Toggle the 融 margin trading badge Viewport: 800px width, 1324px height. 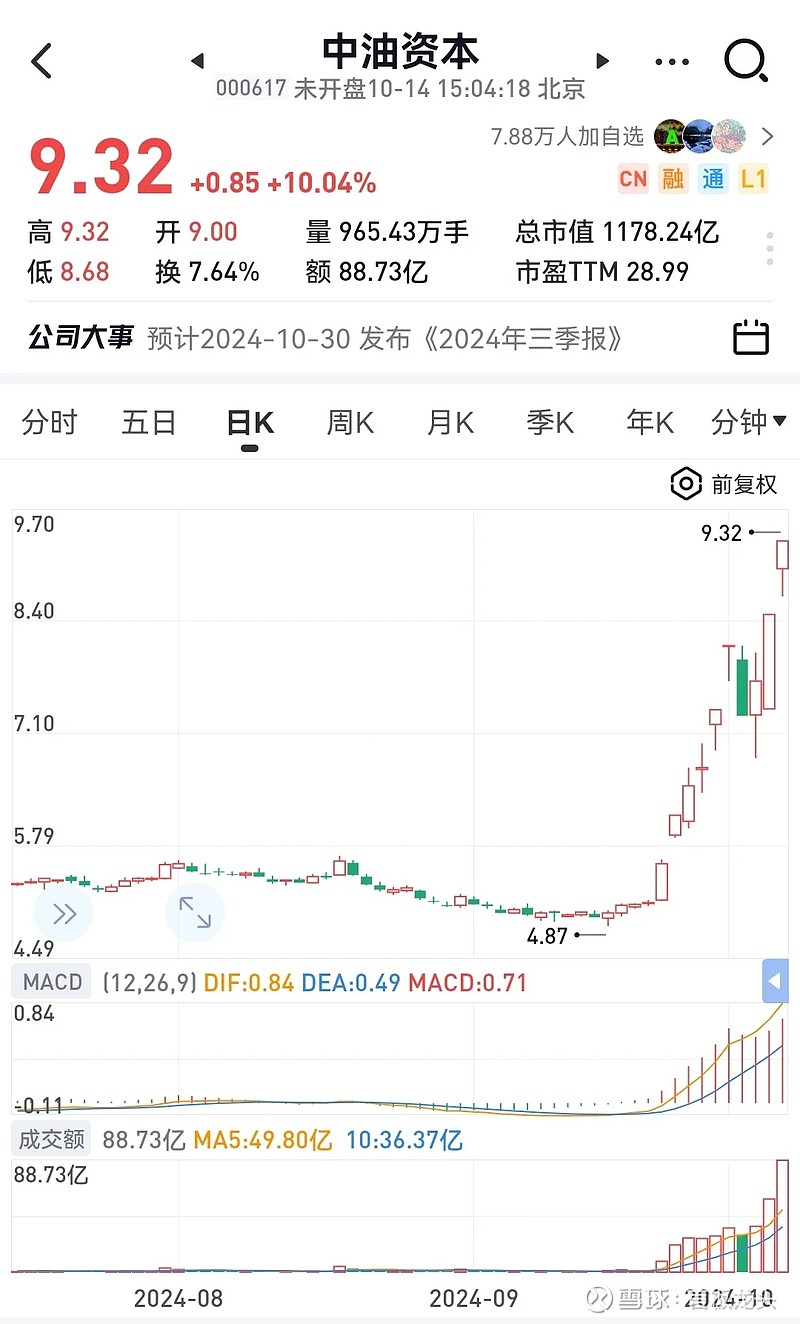(x=672, y=179)
